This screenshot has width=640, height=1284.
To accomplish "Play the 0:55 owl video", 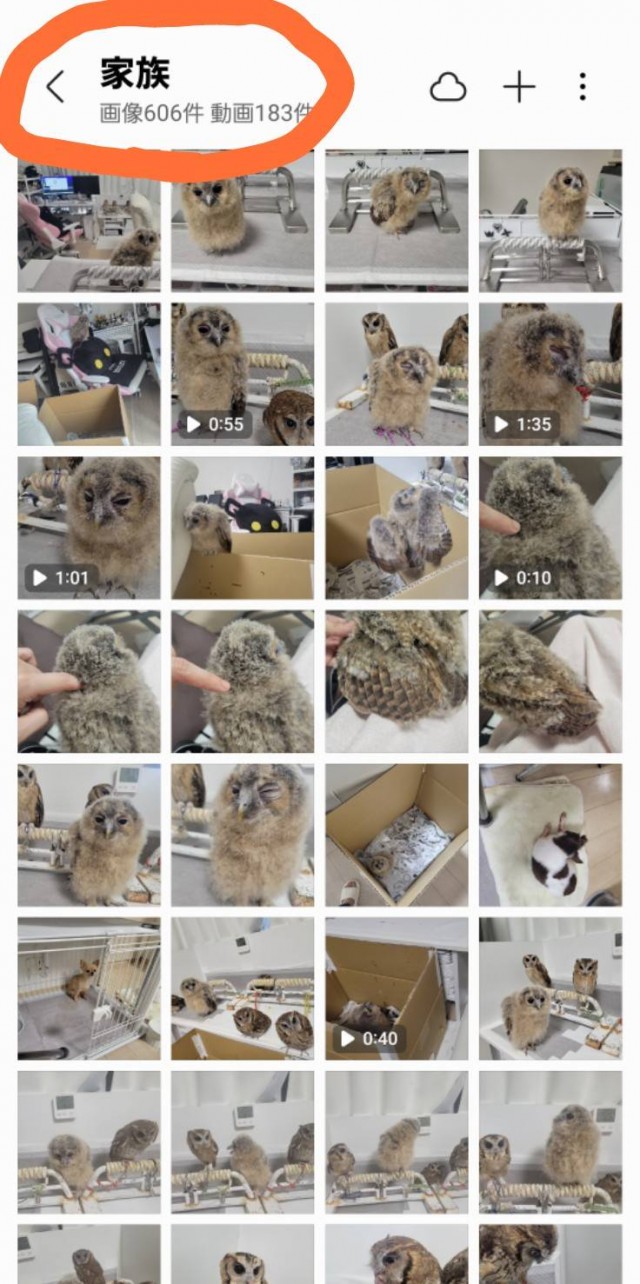I will coord(242,374).
